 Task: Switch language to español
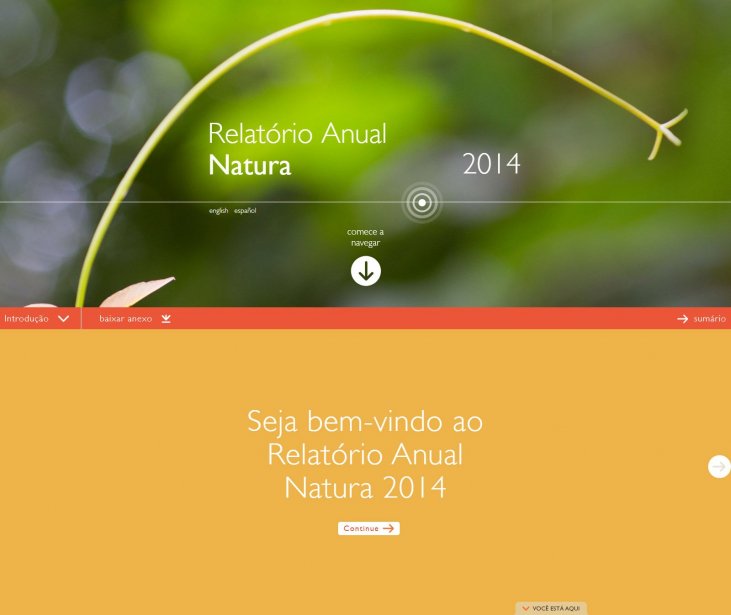pos(245,211)
